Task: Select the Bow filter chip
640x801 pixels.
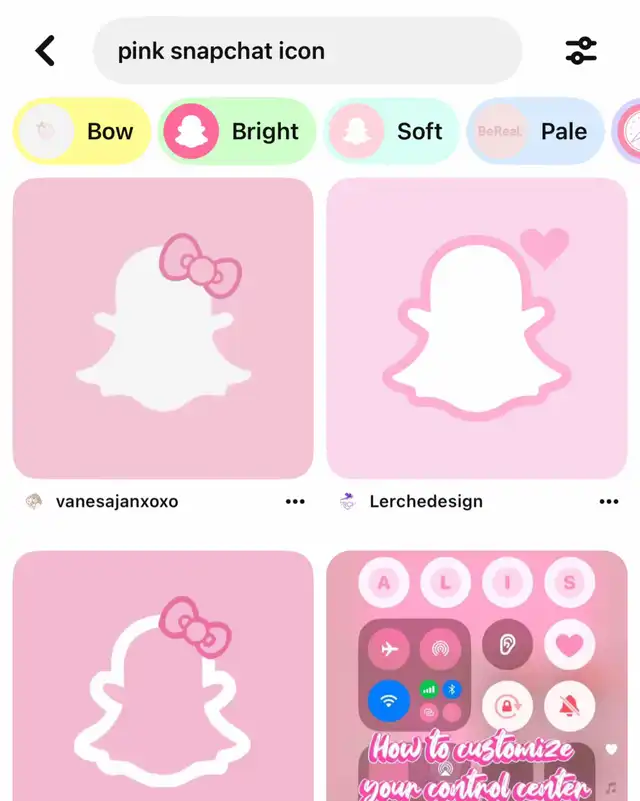Action: point(82,131)
